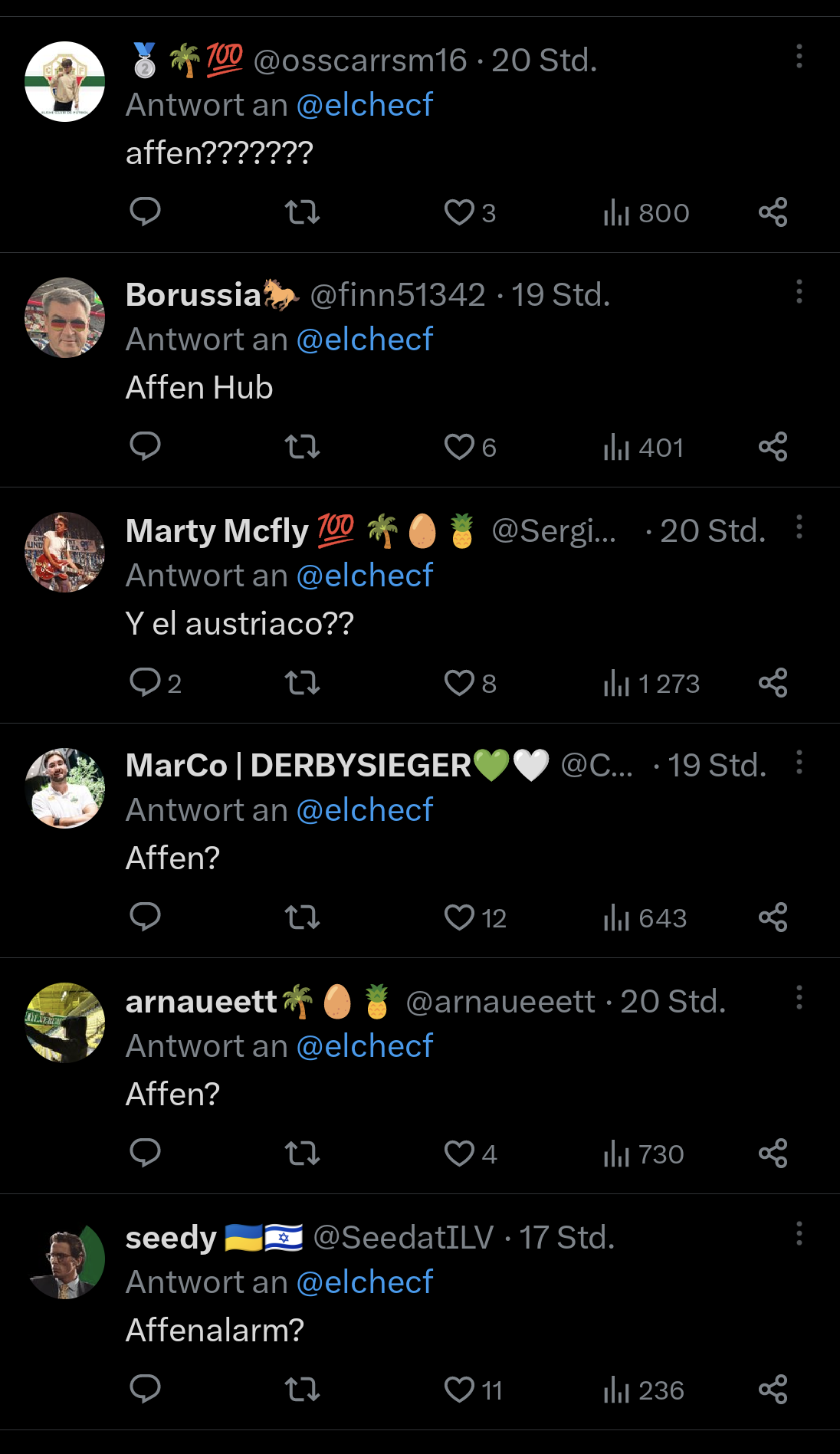Reply to seedy's 'Affenalarm?' tweet

point(146,1388)
